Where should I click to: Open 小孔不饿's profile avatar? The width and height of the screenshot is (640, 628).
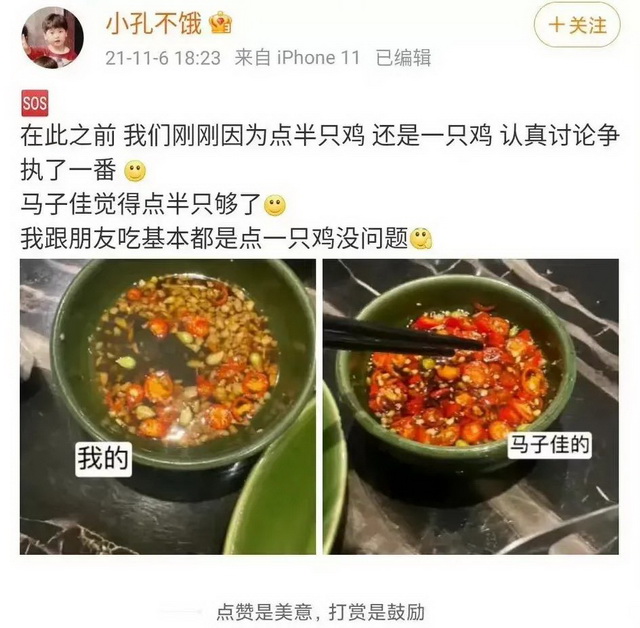coord(52,38)
